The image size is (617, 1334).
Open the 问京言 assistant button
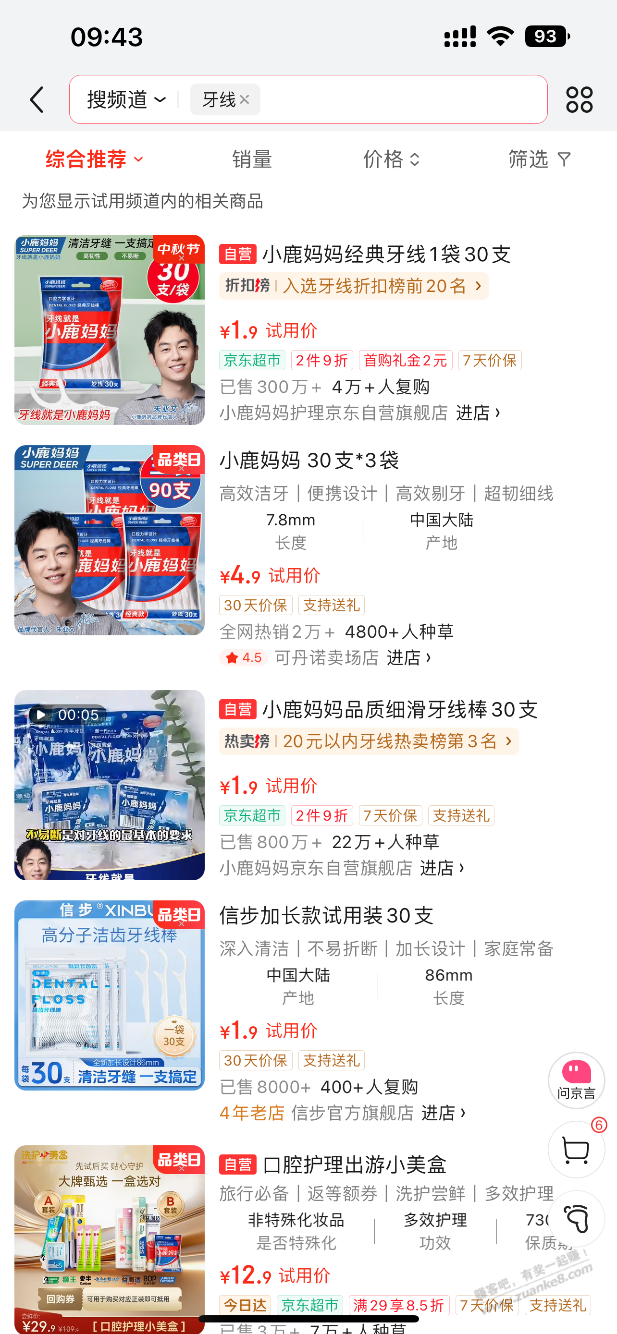click(x=577, y=1080)
